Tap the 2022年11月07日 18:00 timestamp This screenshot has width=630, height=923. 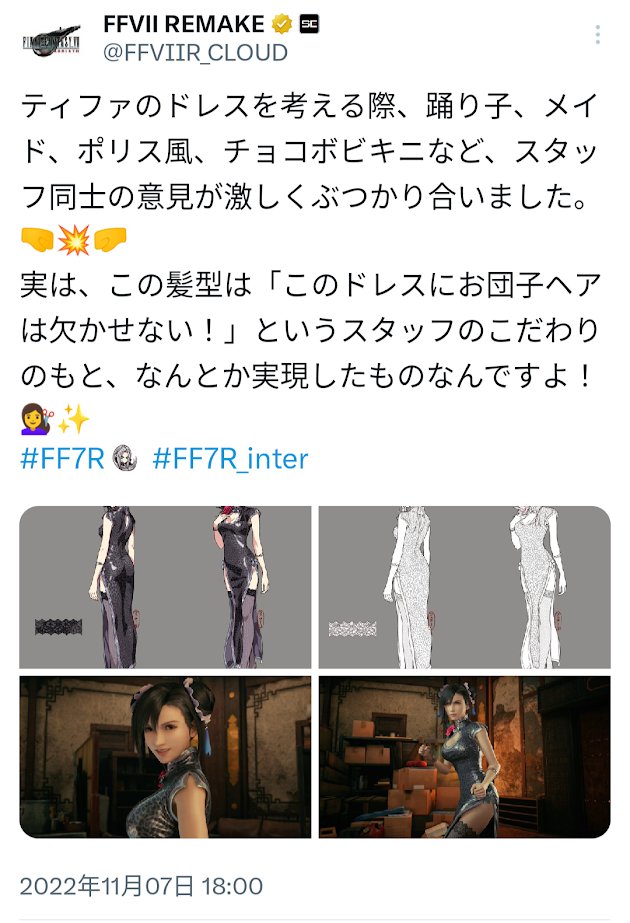tap(141, 886)
